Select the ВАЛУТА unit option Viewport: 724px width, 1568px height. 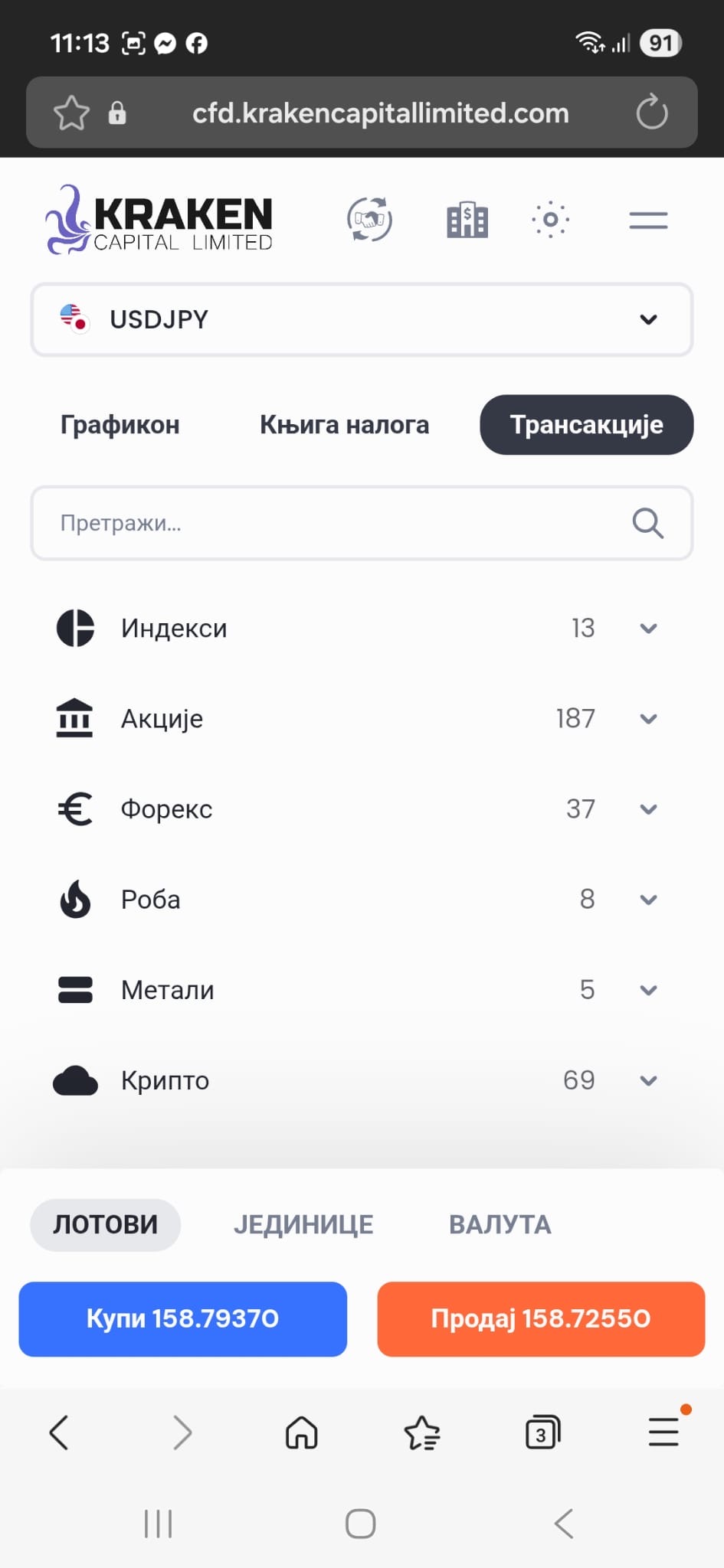(500, 1224)
